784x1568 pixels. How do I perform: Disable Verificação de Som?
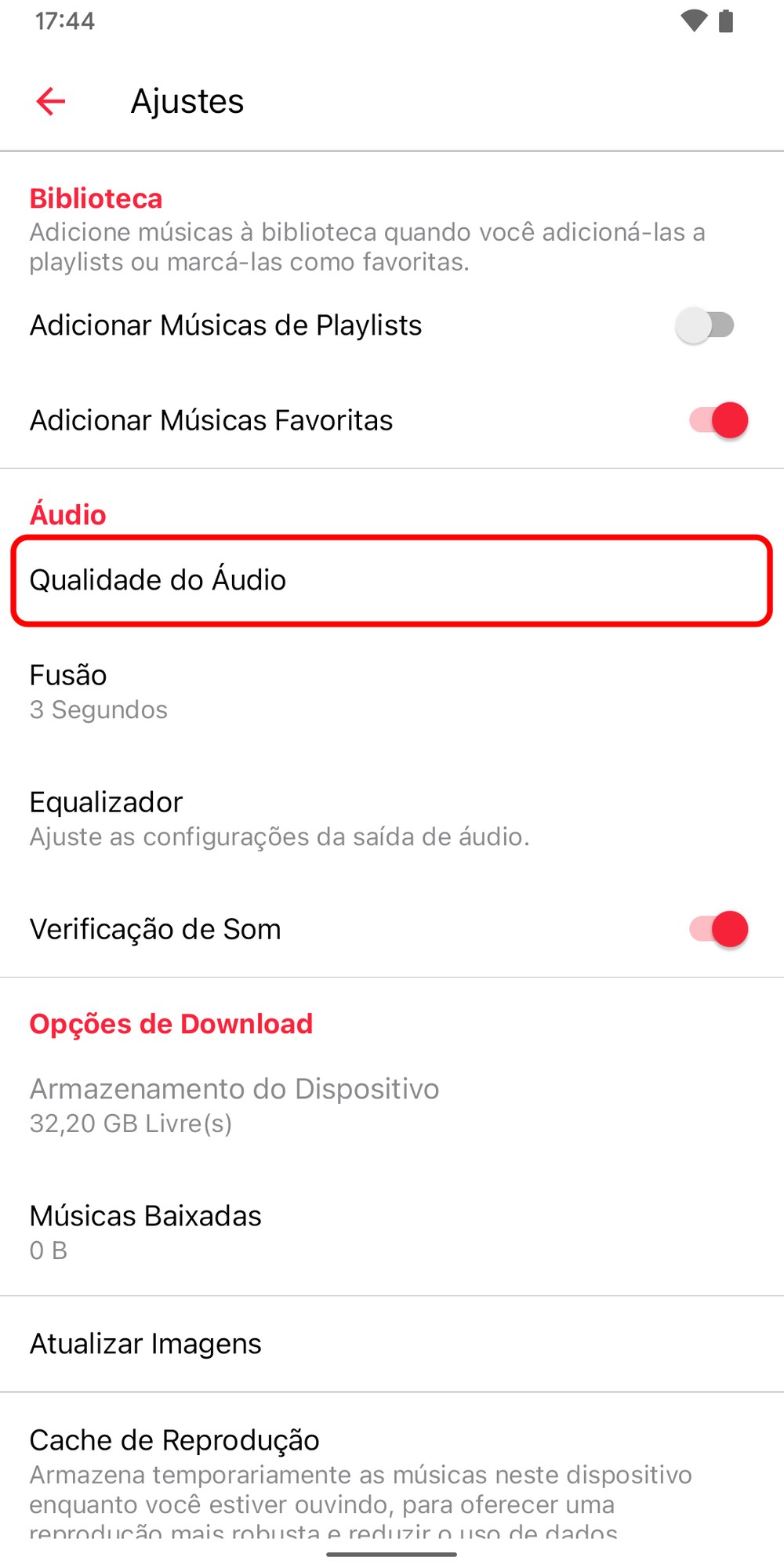pos(718,929)
